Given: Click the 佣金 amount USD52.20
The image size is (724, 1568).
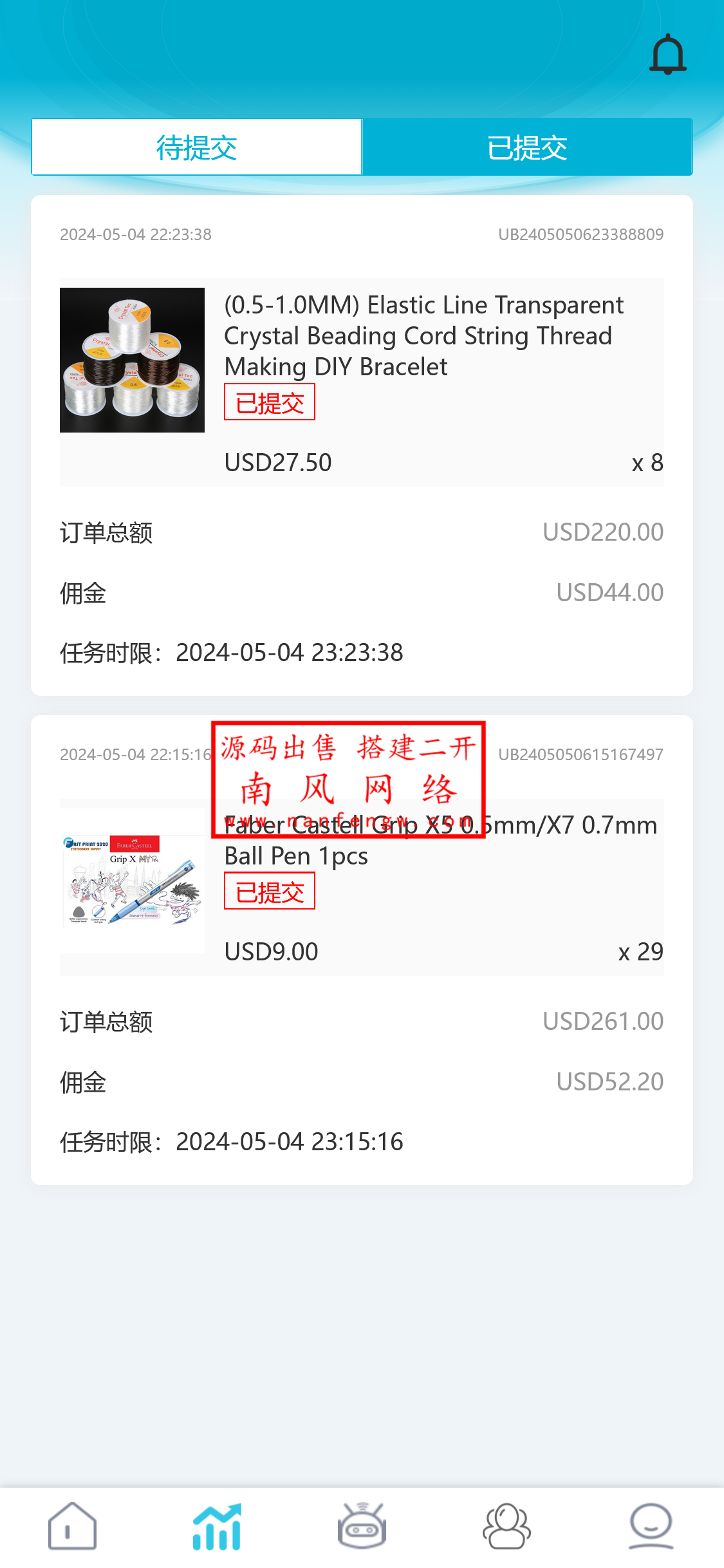Looking at the screenshot, I should [610, 1081].
